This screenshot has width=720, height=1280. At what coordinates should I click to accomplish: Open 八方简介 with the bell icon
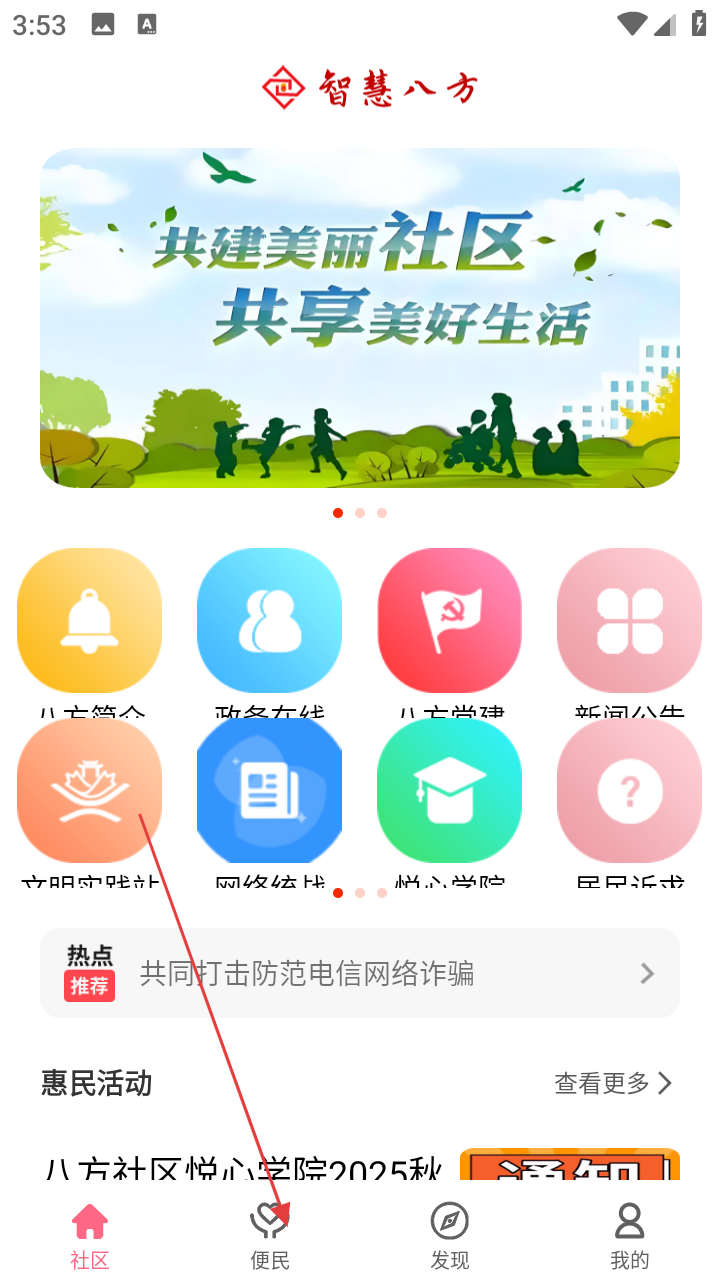click(90, 620)
